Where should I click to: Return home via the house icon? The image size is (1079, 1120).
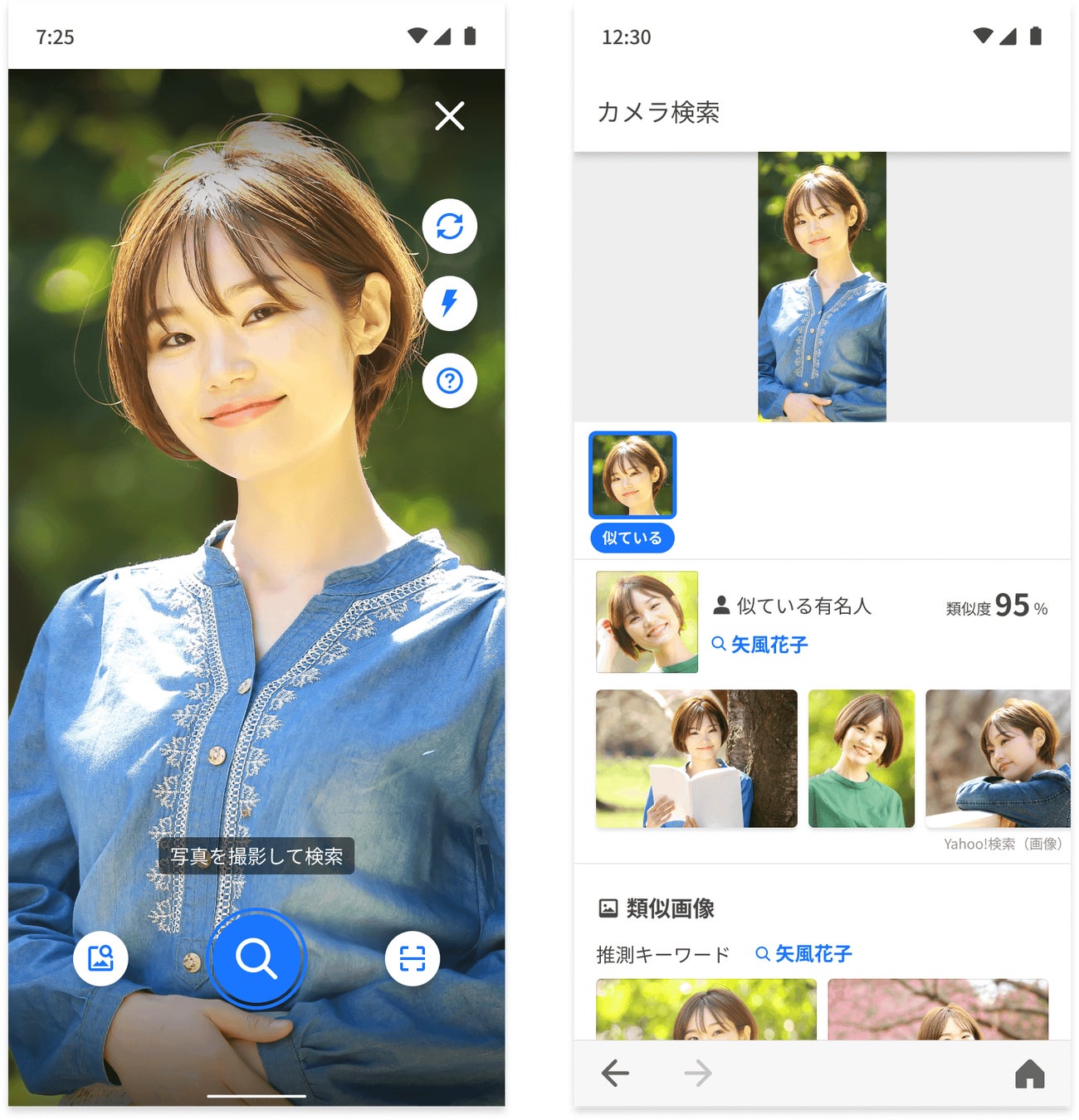1029,1073
